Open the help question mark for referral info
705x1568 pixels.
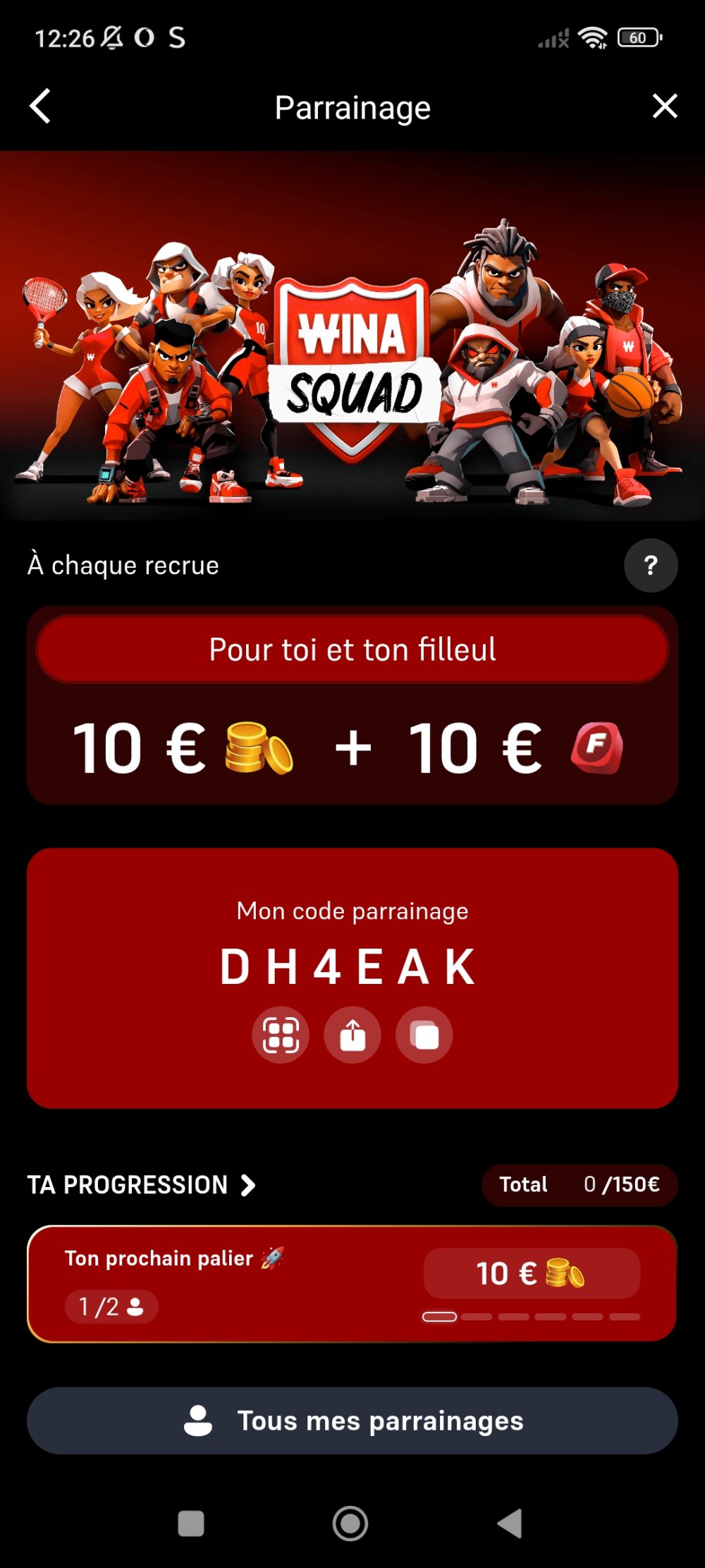650,565
